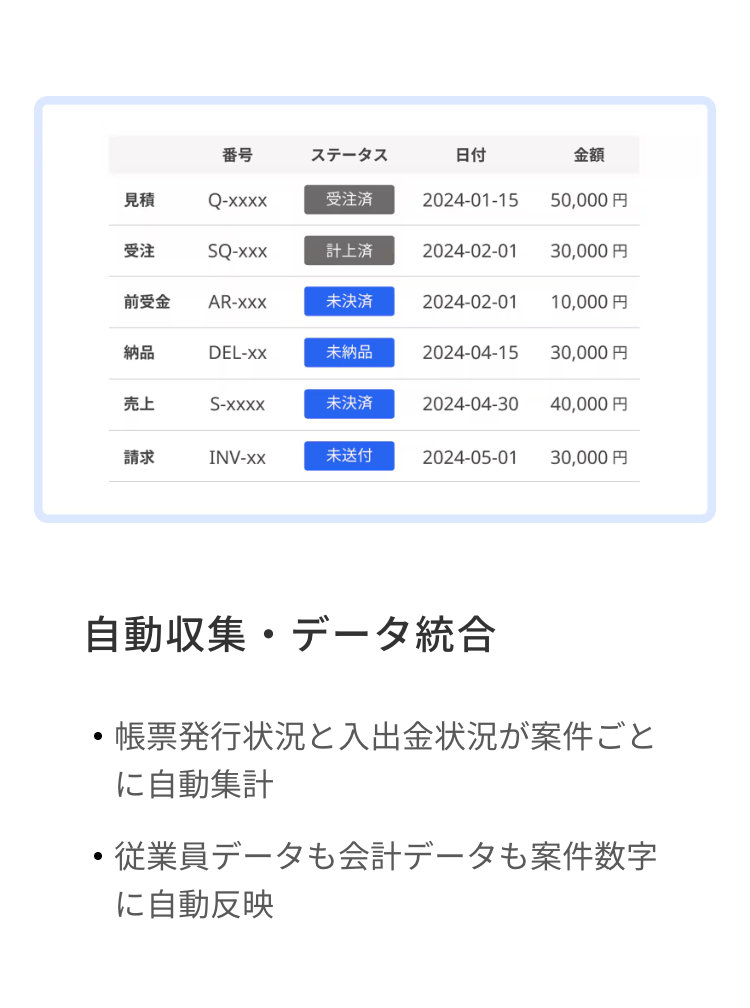This screenshot has height=1008, width=750.
Task: Select the 未決済 badge on 前受金 row
Action: (348, 301)
